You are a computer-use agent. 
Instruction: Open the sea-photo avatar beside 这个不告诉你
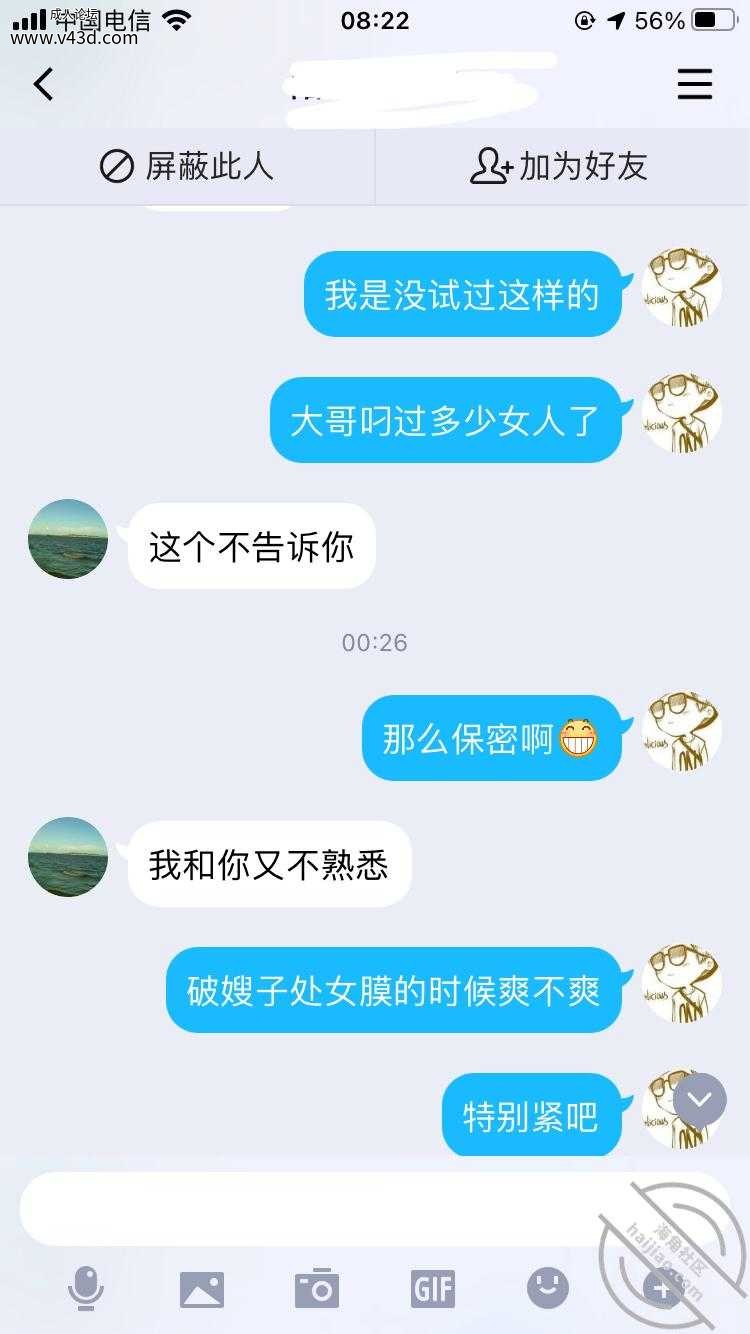(68, 539)
